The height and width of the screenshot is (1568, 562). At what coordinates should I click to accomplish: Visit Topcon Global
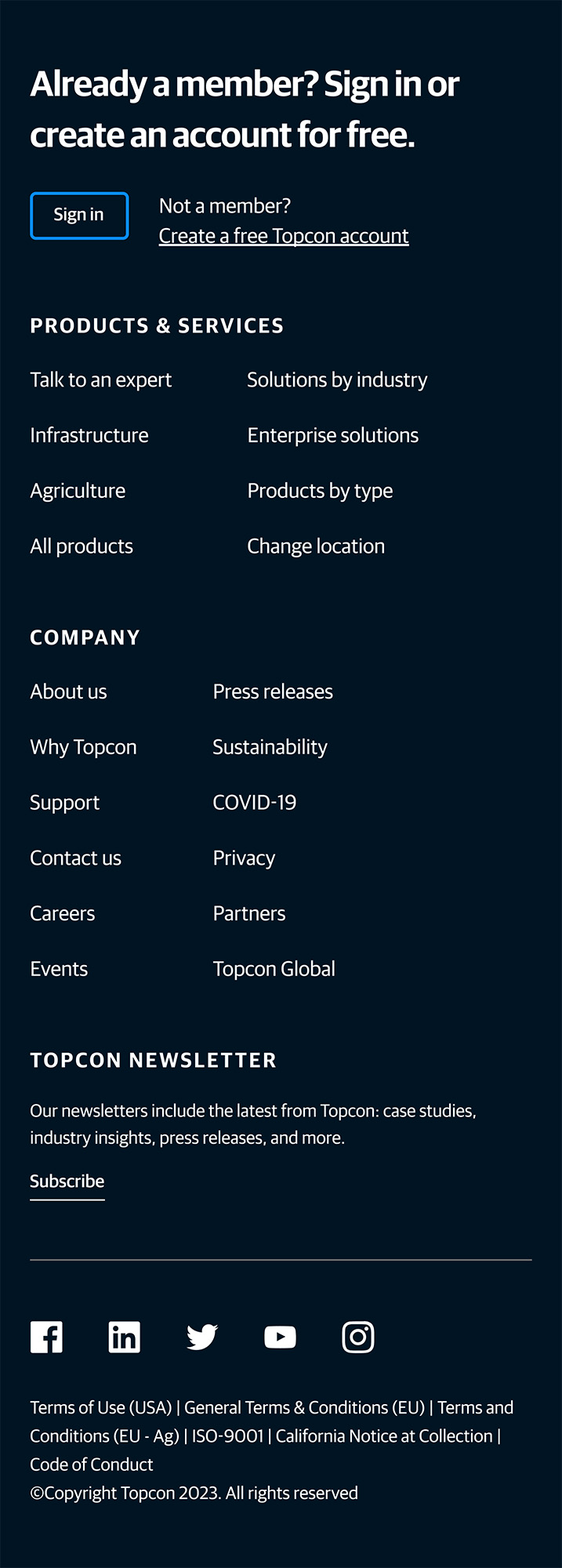pos(274,970)
